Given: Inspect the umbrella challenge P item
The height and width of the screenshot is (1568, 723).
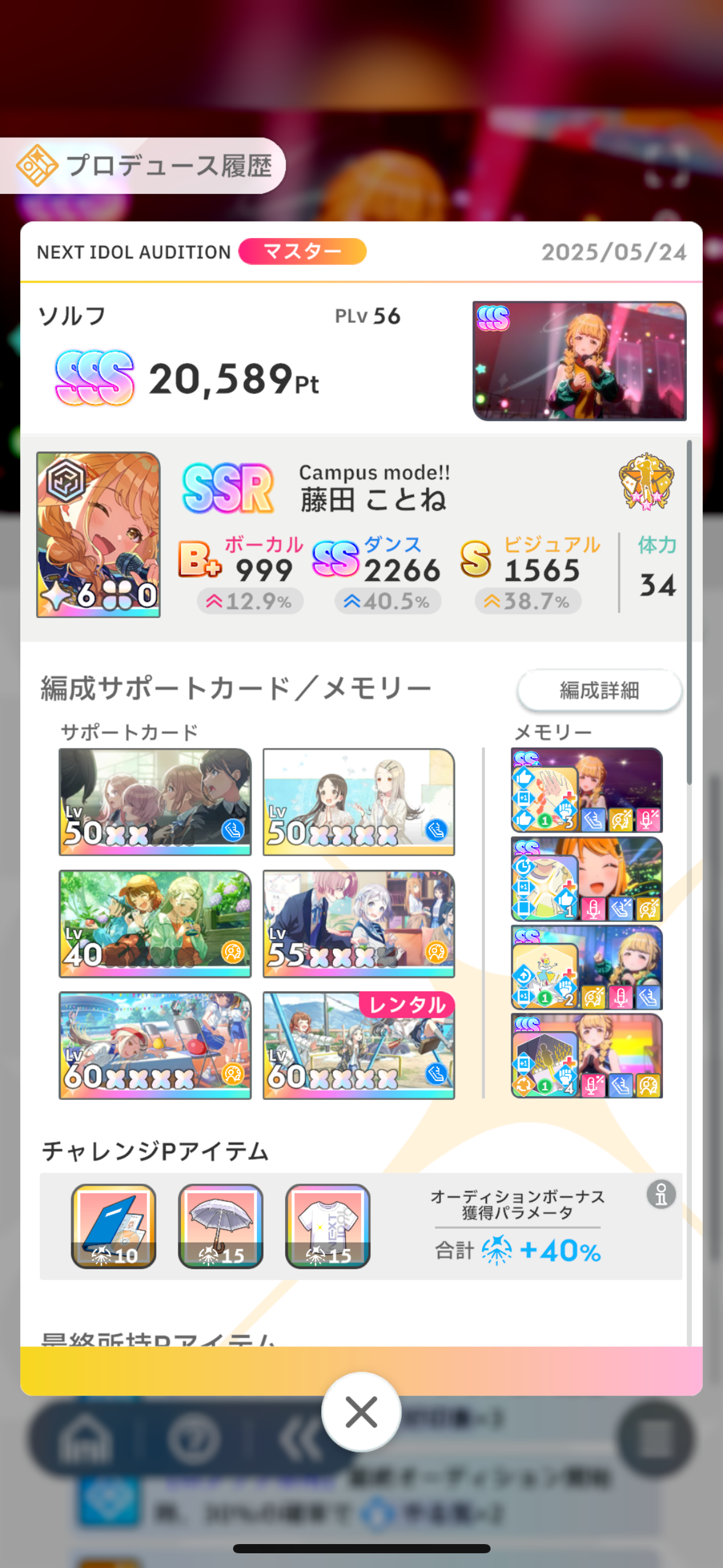Looking at the screenshot, I should [x=221, y=1226].
